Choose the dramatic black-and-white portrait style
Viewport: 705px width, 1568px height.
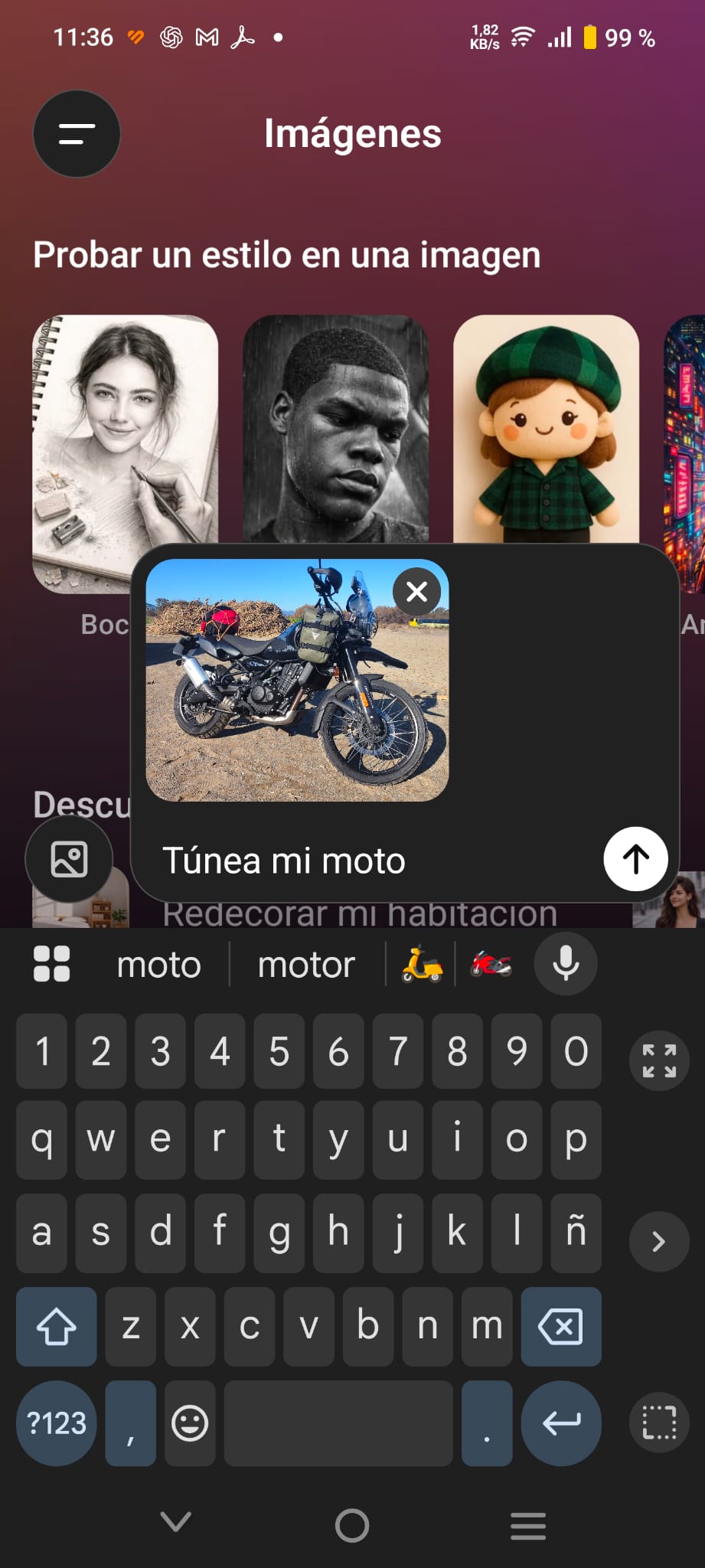pyautogui.click(x=335, y=429)
